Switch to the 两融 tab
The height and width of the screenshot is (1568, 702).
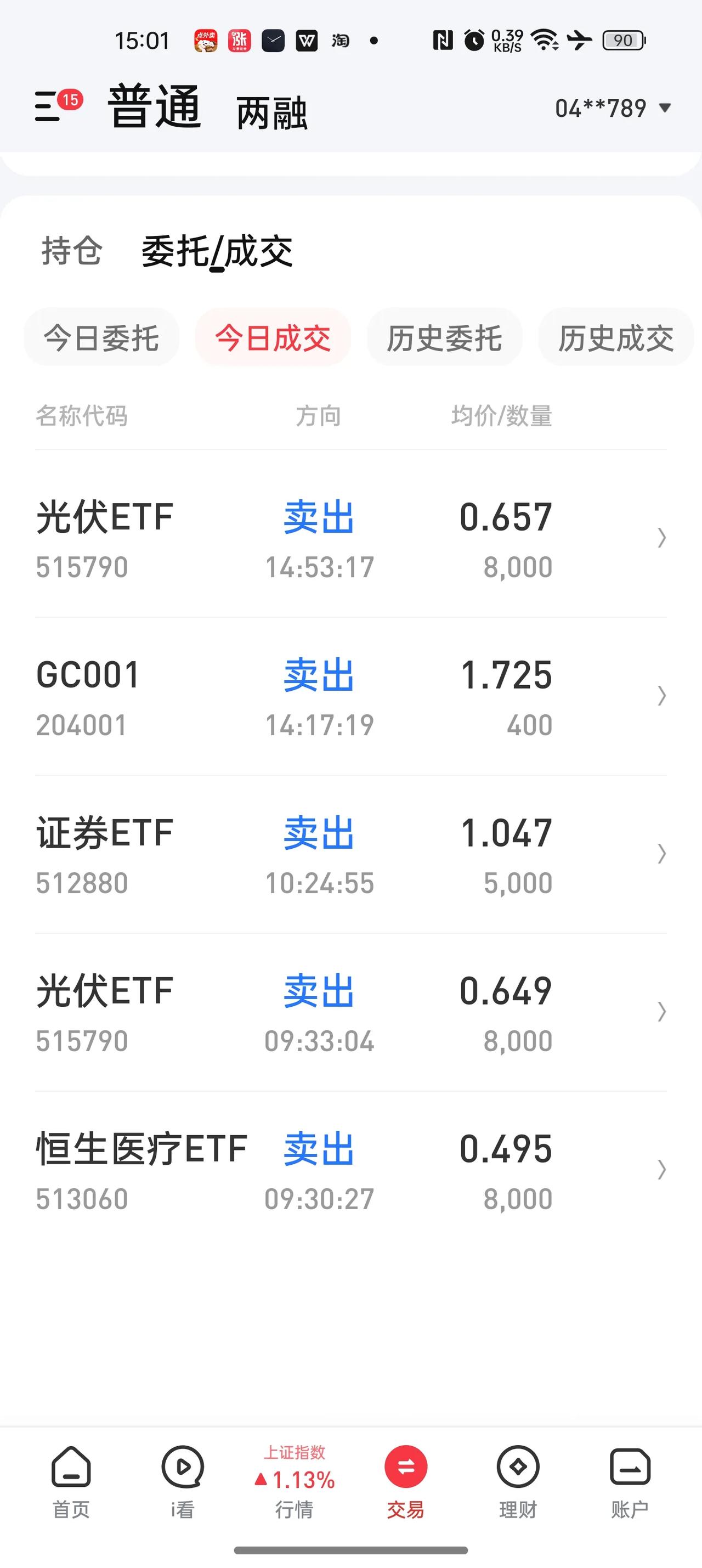(x=272, y=113)
